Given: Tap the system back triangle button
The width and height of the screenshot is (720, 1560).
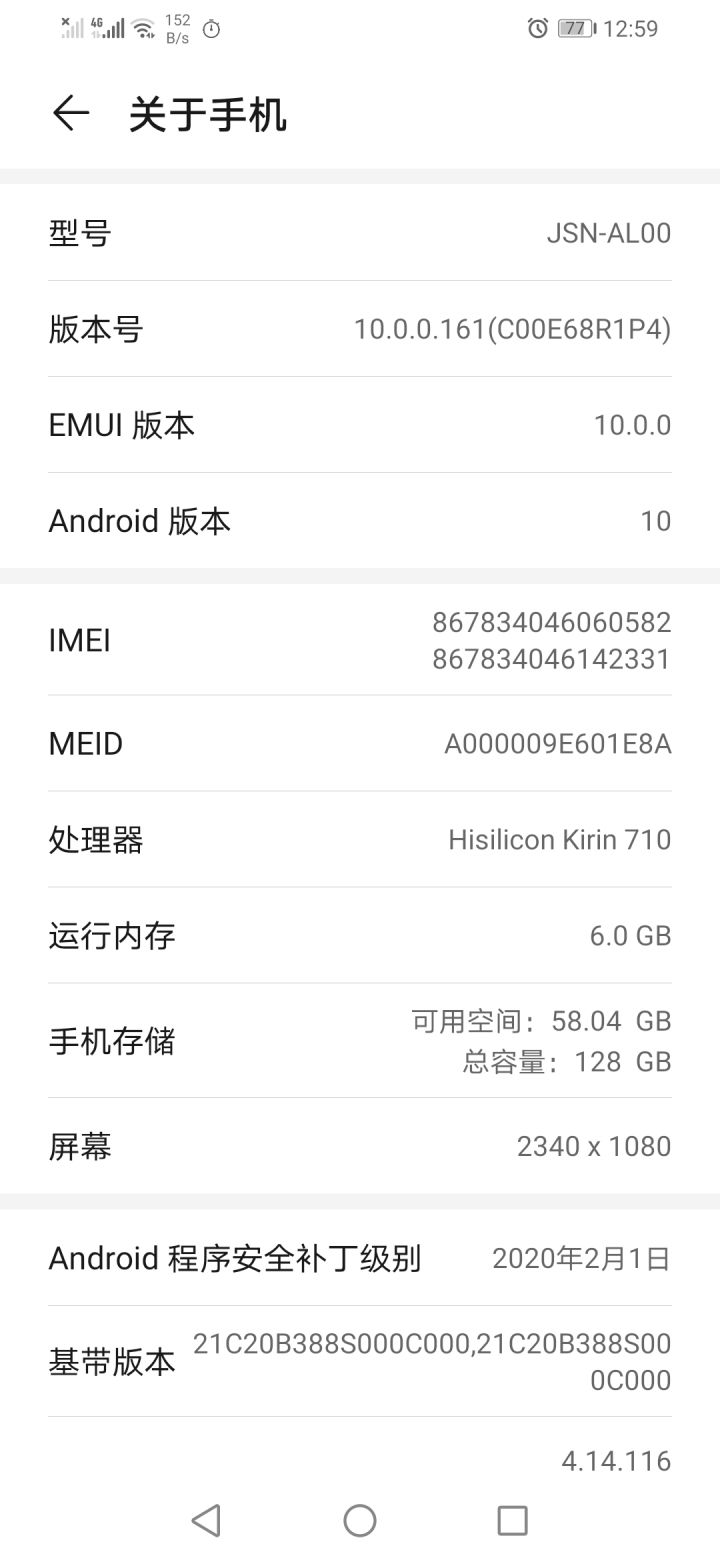Looking at the screenshot, I should click(x=206, y=1521).
